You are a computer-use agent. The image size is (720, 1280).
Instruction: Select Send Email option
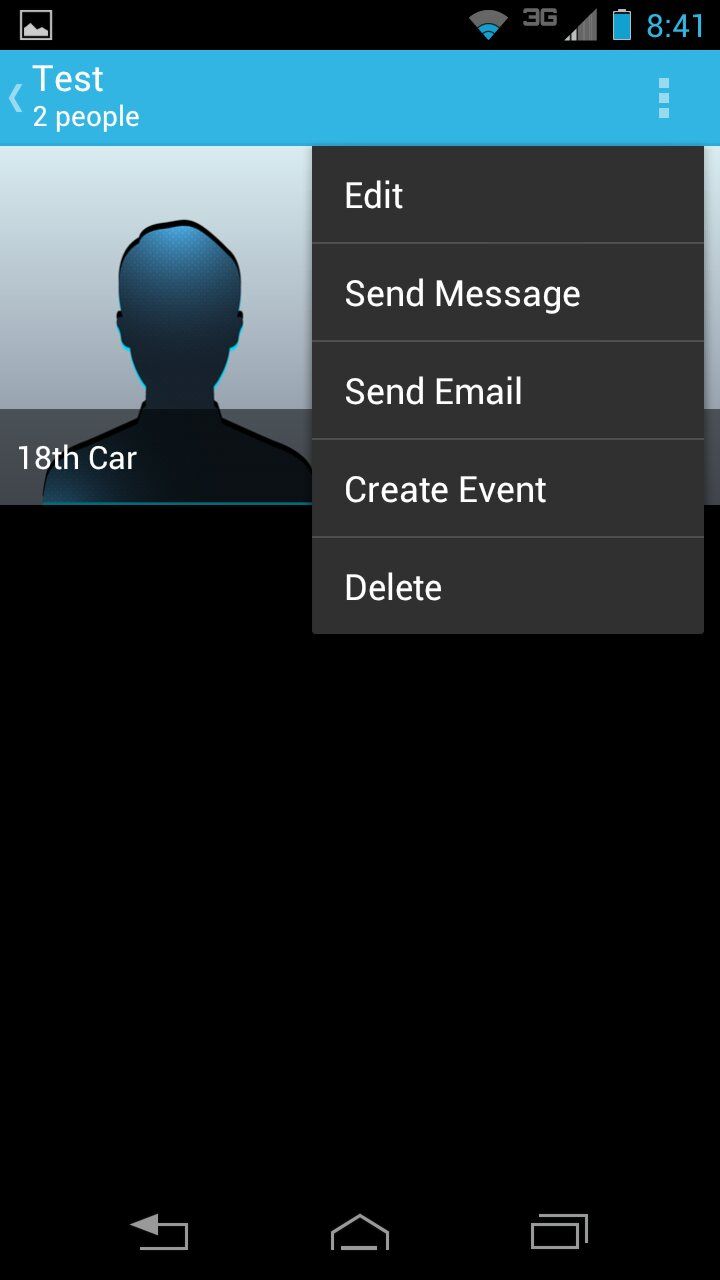point(507,392)
